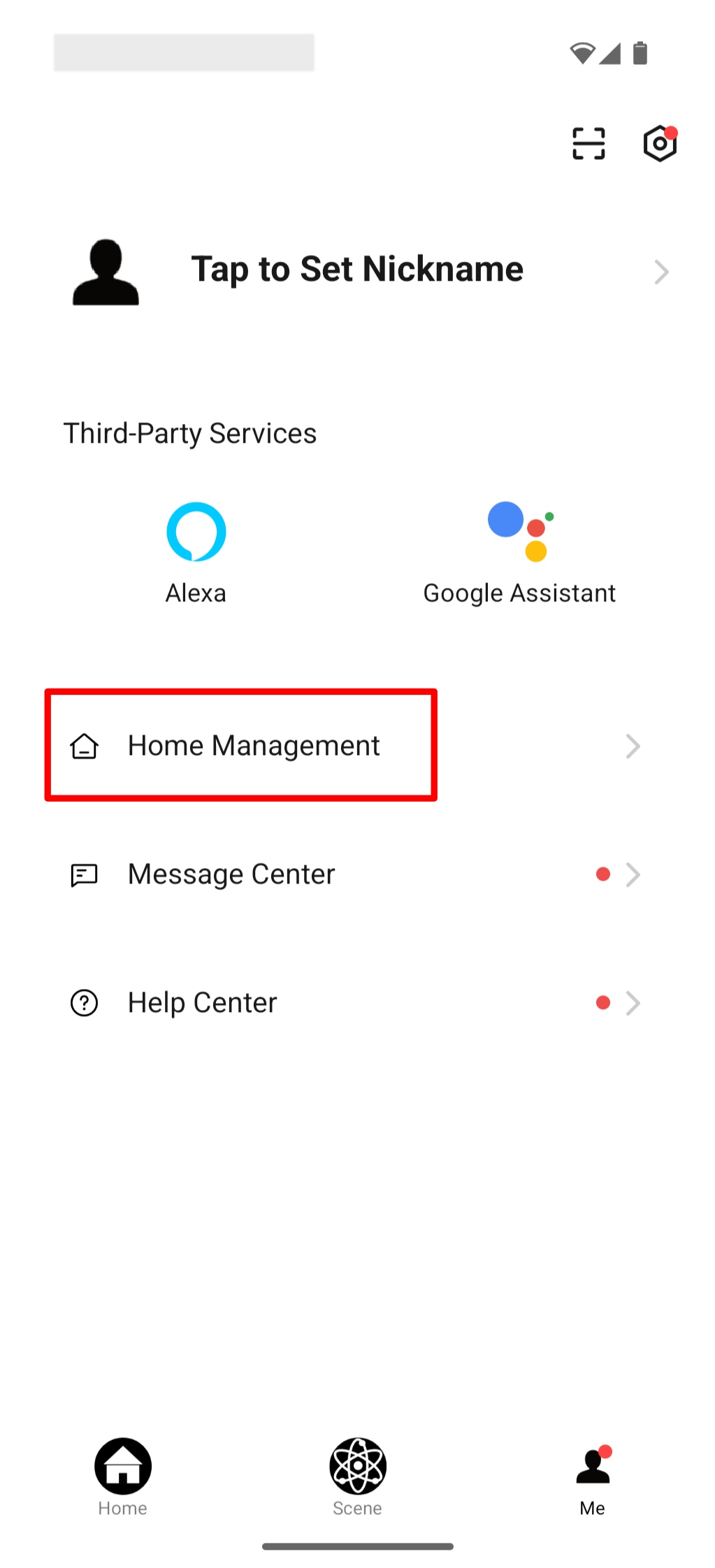Image resolution: width=715 pixels, height=1568 pixels.
Task: Open Help Center
Action: tap(202, 1003)
